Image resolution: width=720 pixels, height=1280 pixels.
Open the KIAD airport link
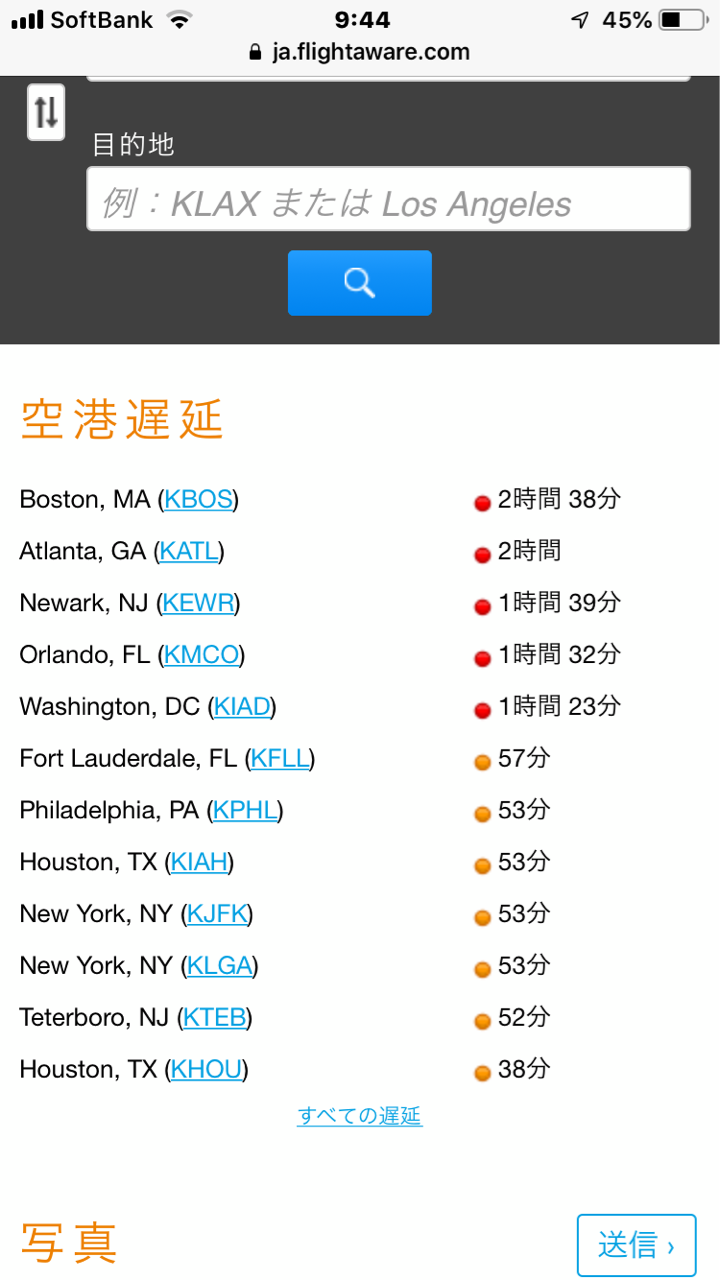click(x=242, y=707)
